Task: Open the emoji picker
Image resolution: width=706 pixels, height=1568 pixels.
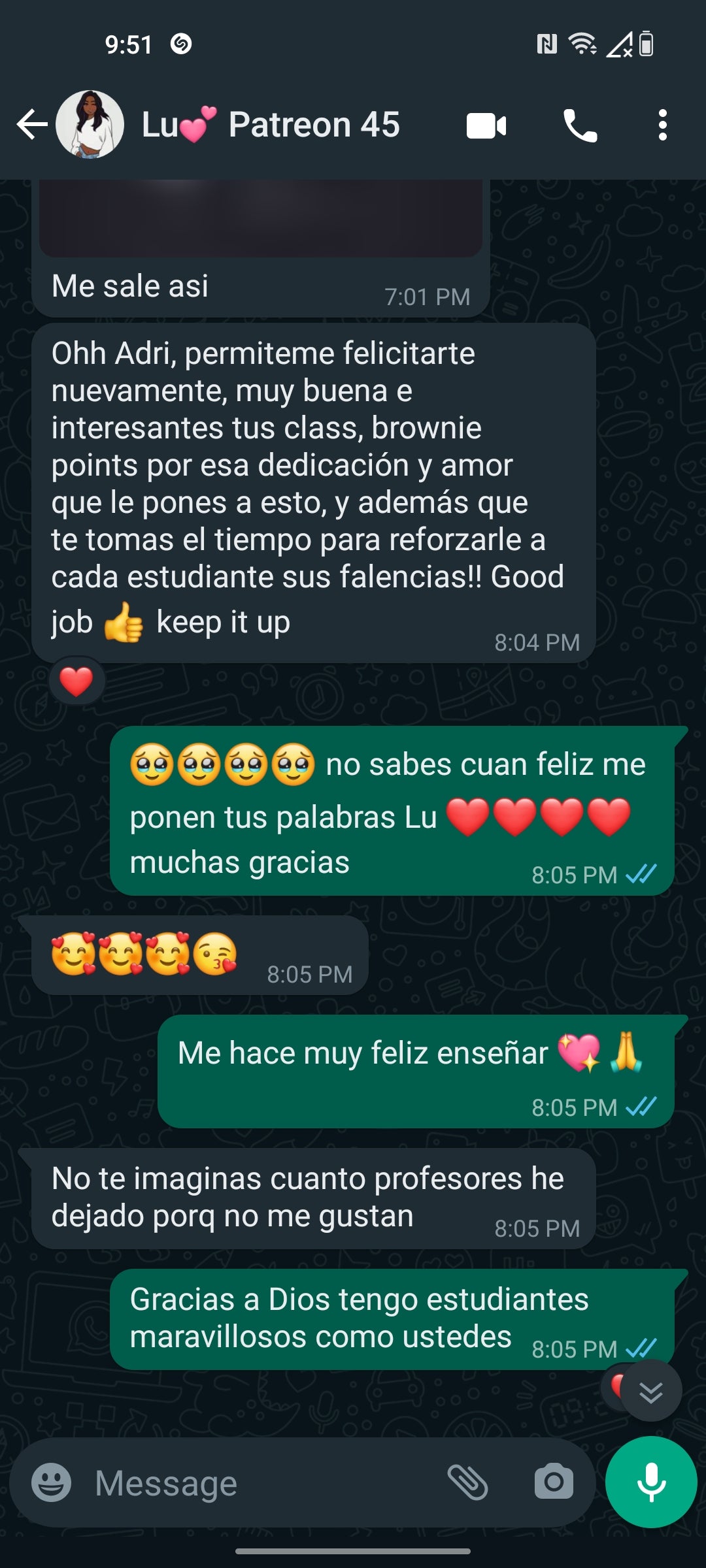Action: click(x=52, y=1482)
